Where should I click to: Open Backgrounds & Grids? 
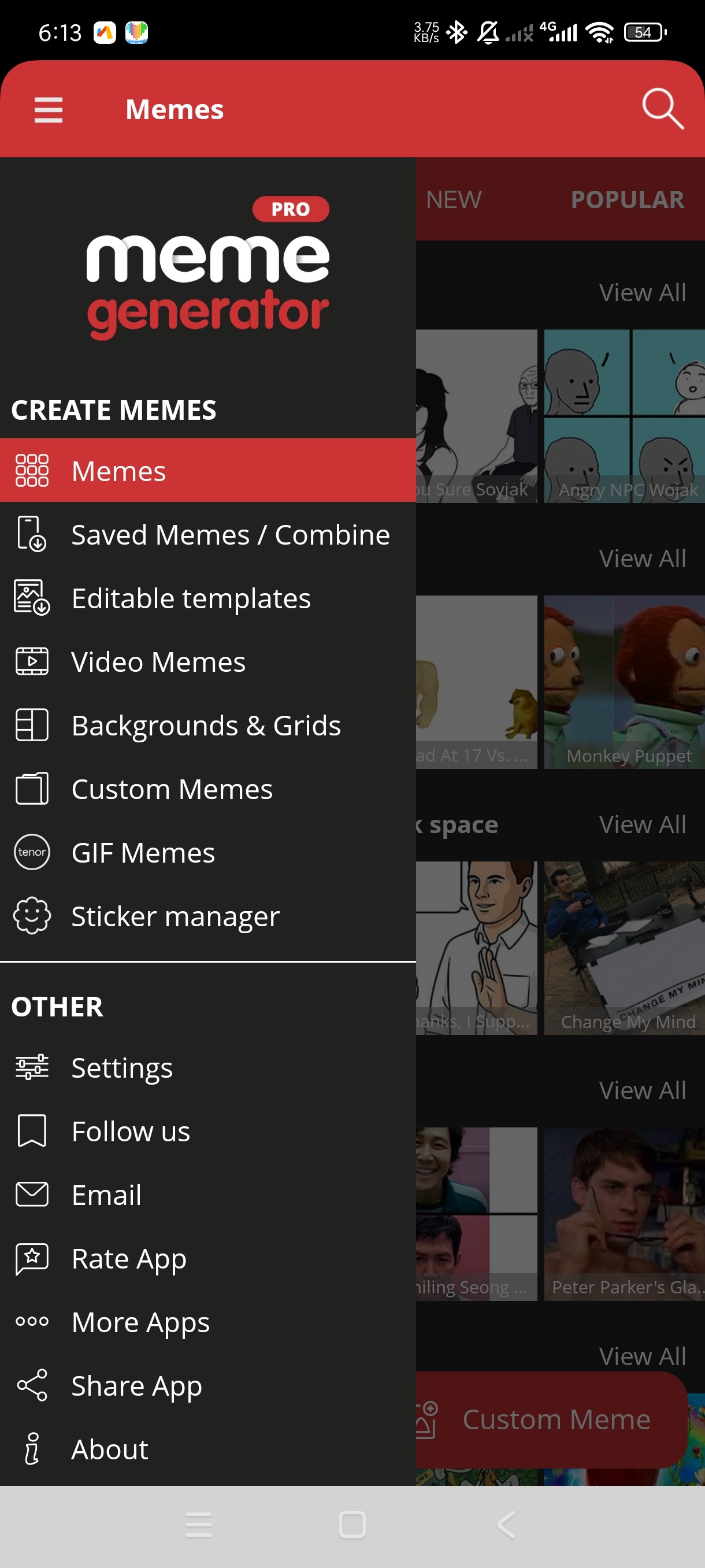pos(208,725)
